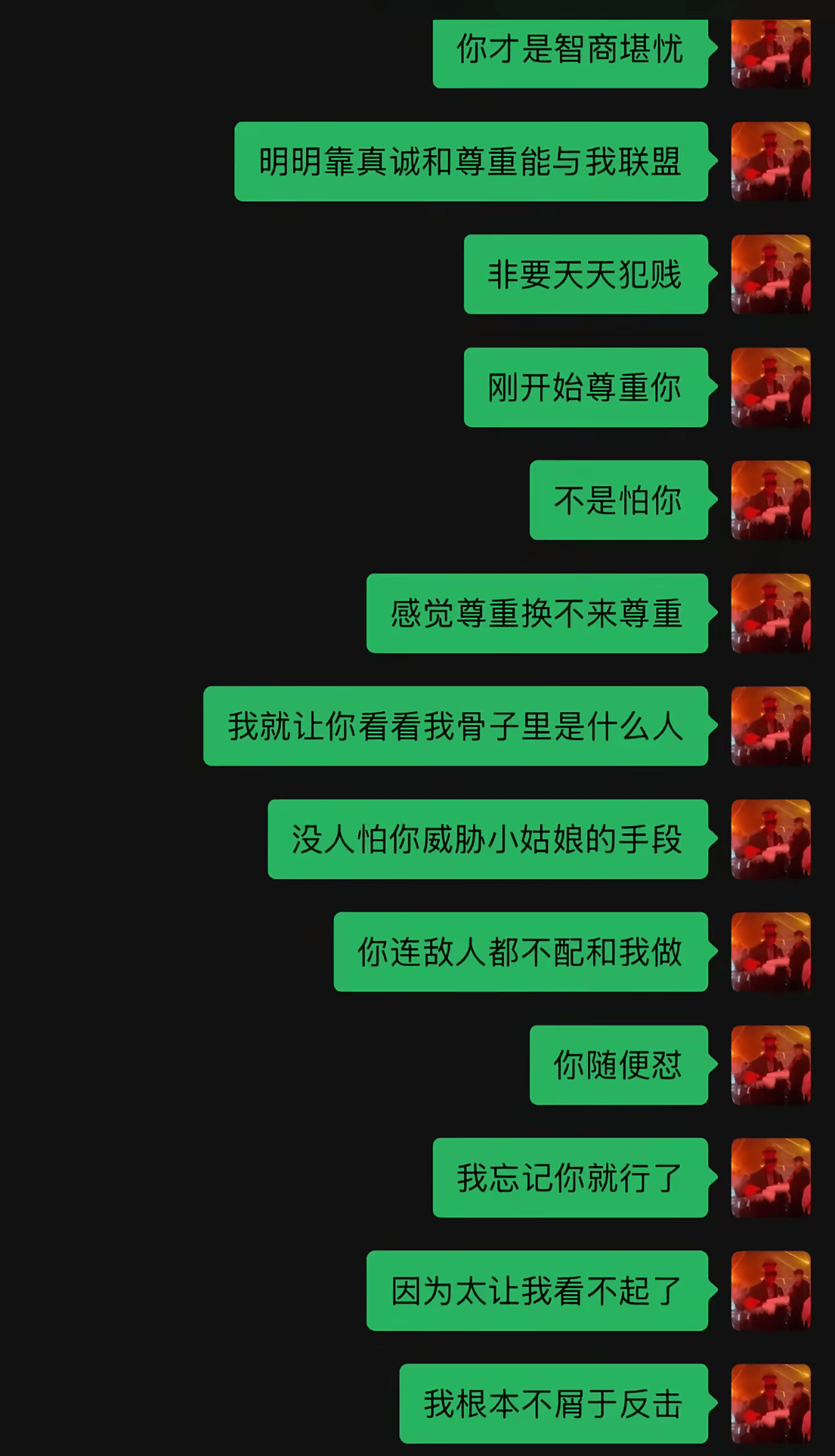Tap the avatar beside 非要天天犯贱

pyautogui.click(x=771, y=274)
